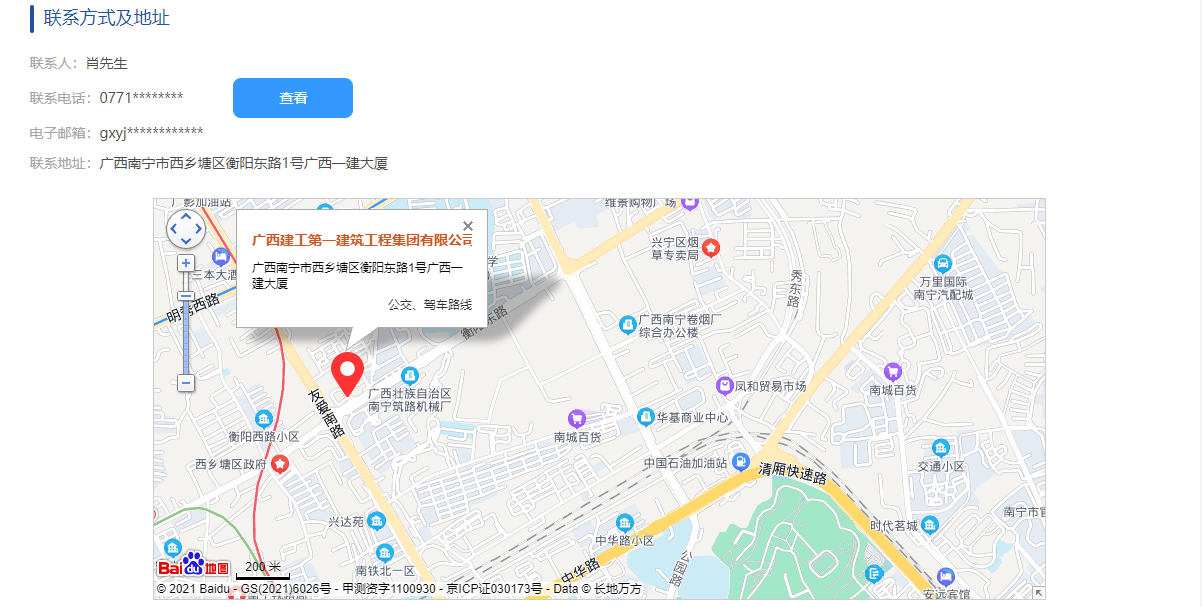Toggle the overview map corner arrow
1202x607 pixels.
point(1038,593)
